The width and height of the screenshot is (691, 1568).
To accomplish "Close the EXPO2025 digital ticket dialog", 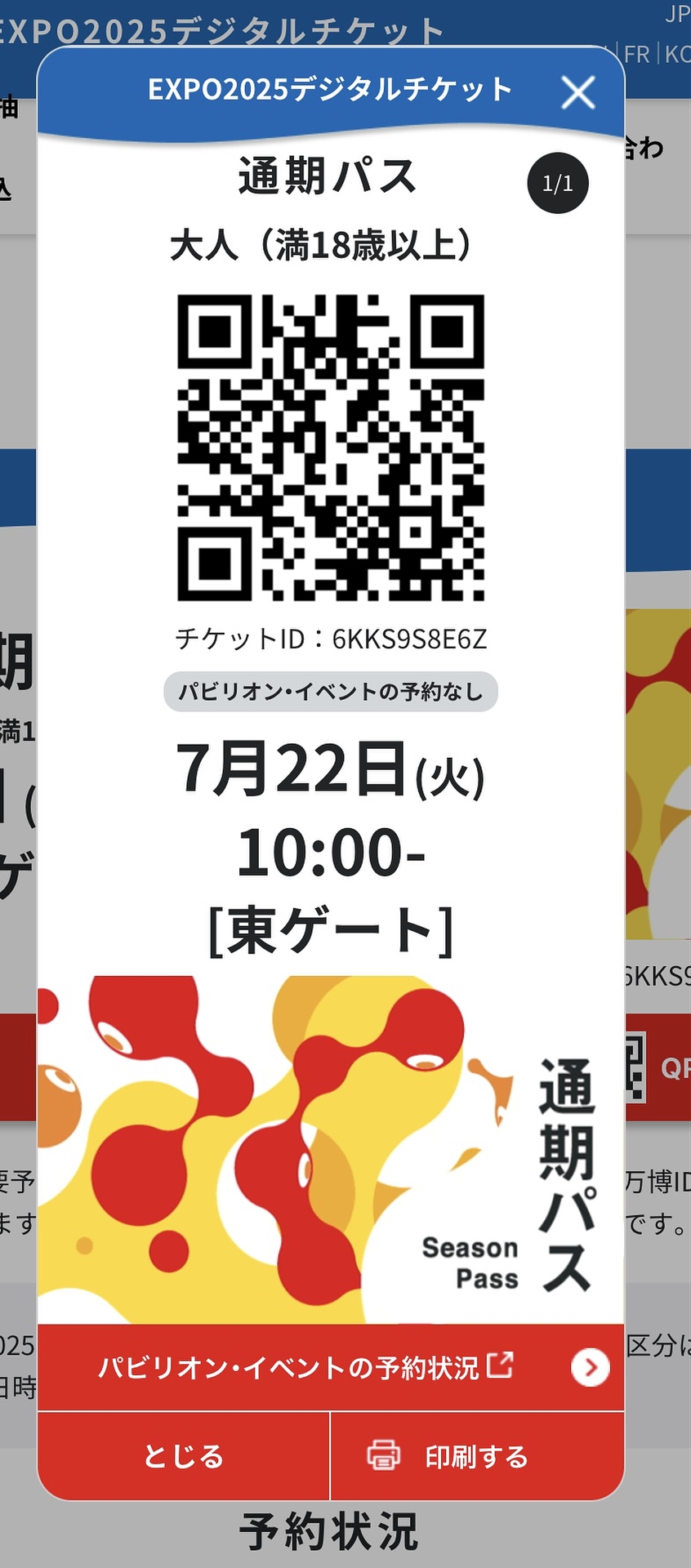I will tap(578, 92).
